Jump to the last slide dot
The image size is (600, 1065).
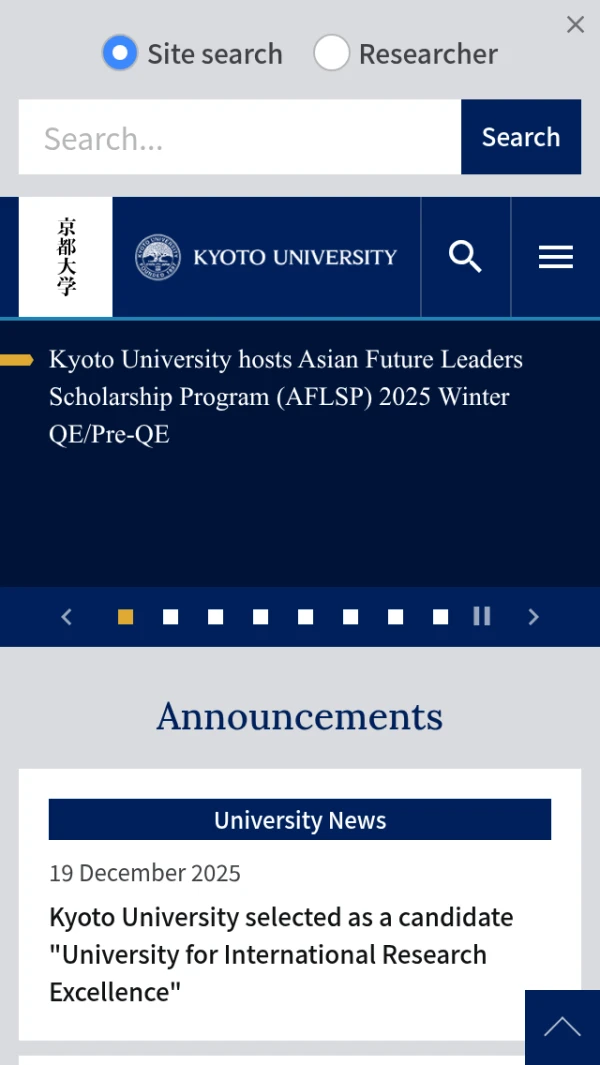[441, 617]
